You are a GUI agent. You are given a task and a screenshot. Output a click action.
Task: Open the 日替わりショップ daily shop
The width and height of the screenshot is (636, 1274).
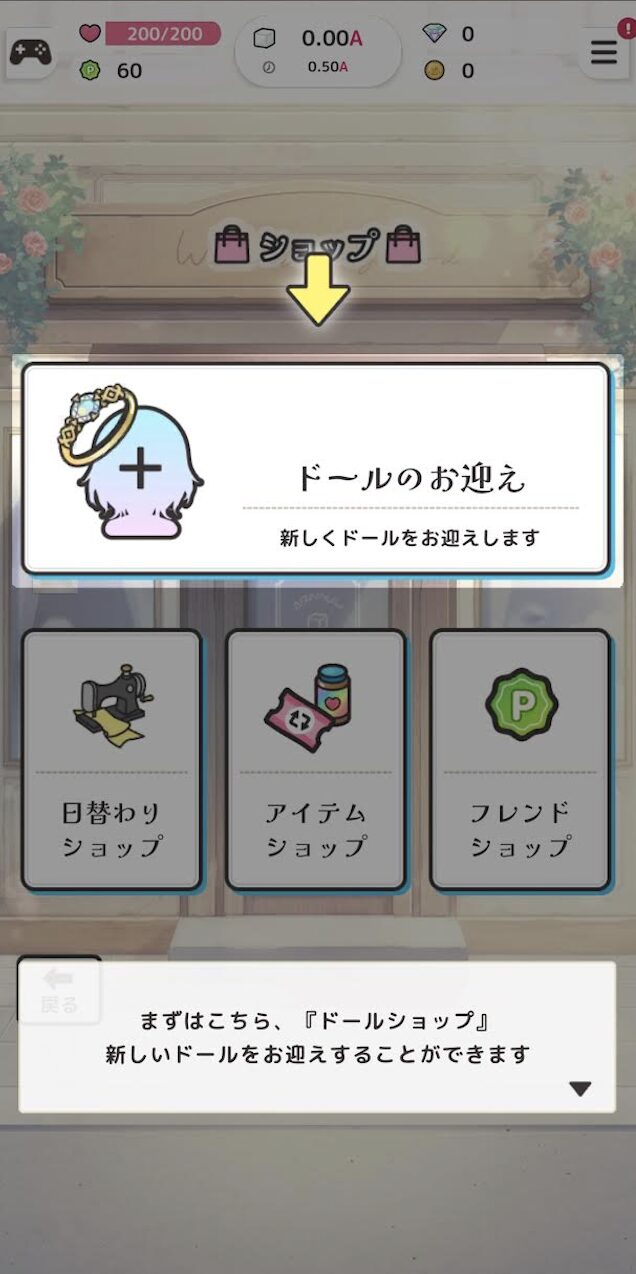click(111, 759)
